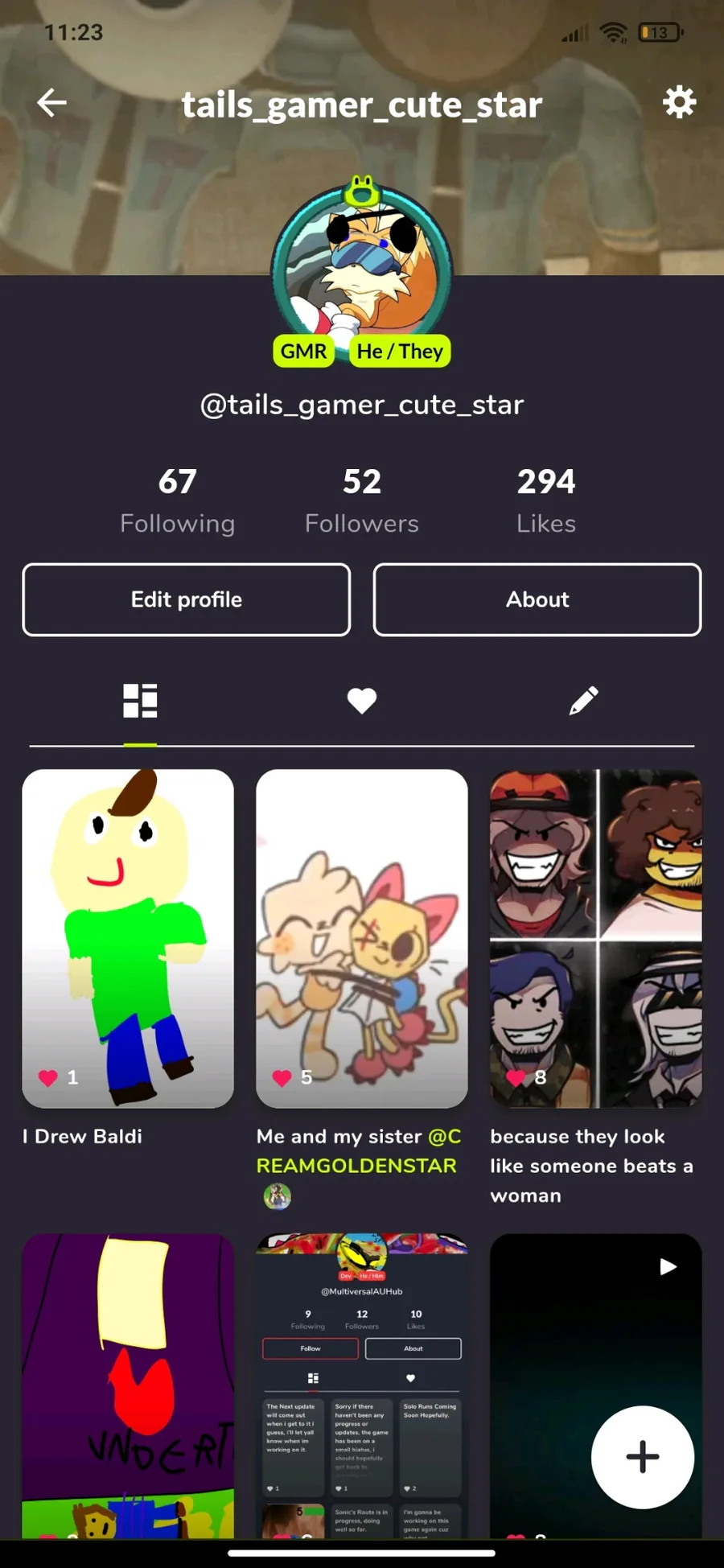The image size is (724, 1568).
Task: Open the 'I Drew Baldi' post
Action: [x=128, y=938]
